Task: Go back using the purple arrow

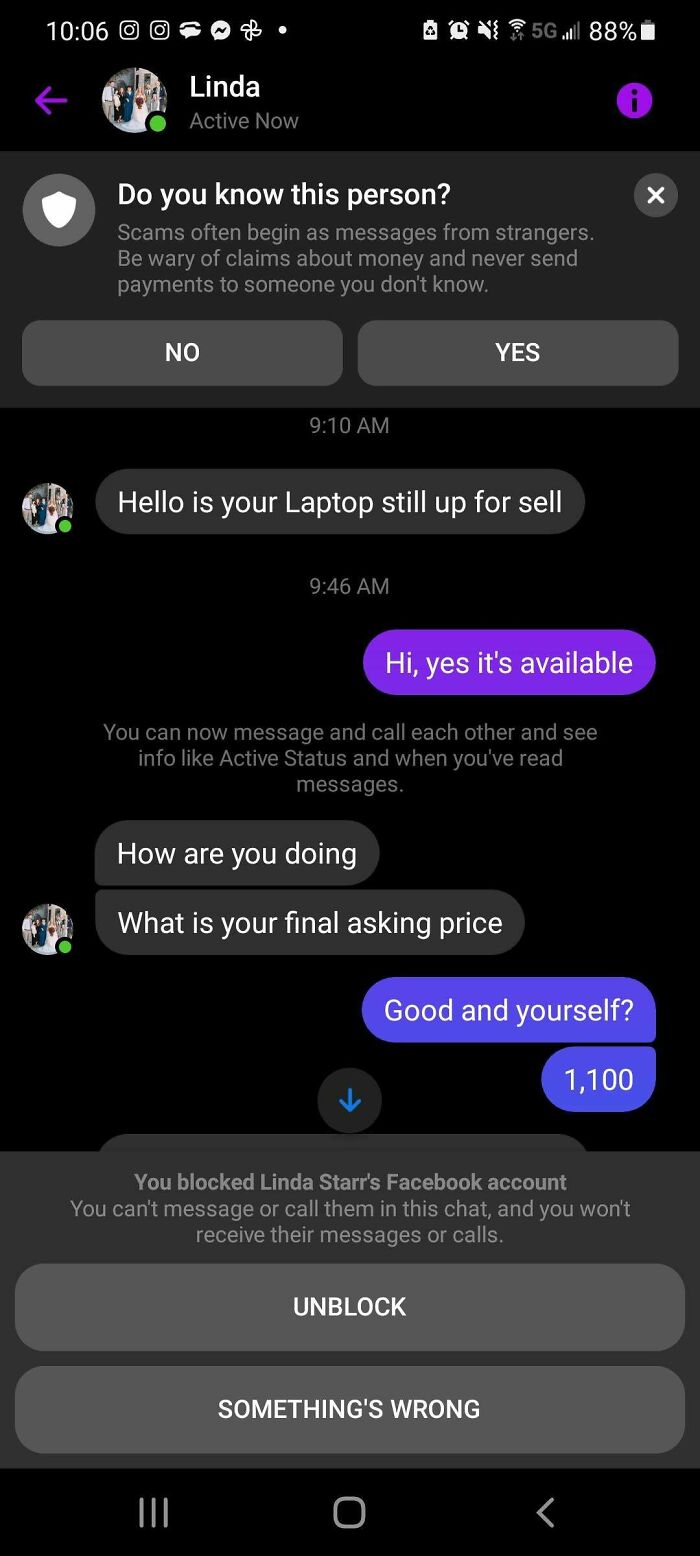Action: click(x=51, y=100)
